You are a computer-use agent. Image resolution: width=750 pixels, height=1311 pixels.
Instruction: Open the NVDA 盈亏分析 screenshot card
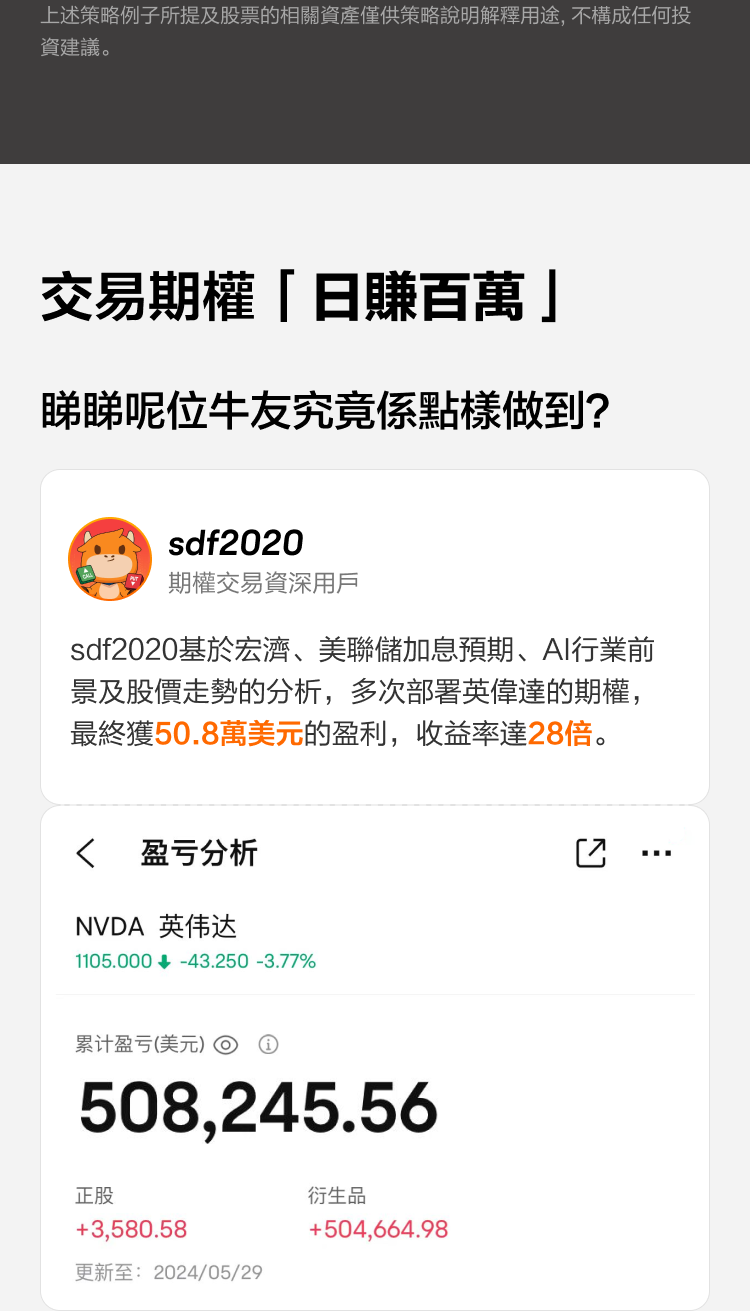[x=375, y=1057]
